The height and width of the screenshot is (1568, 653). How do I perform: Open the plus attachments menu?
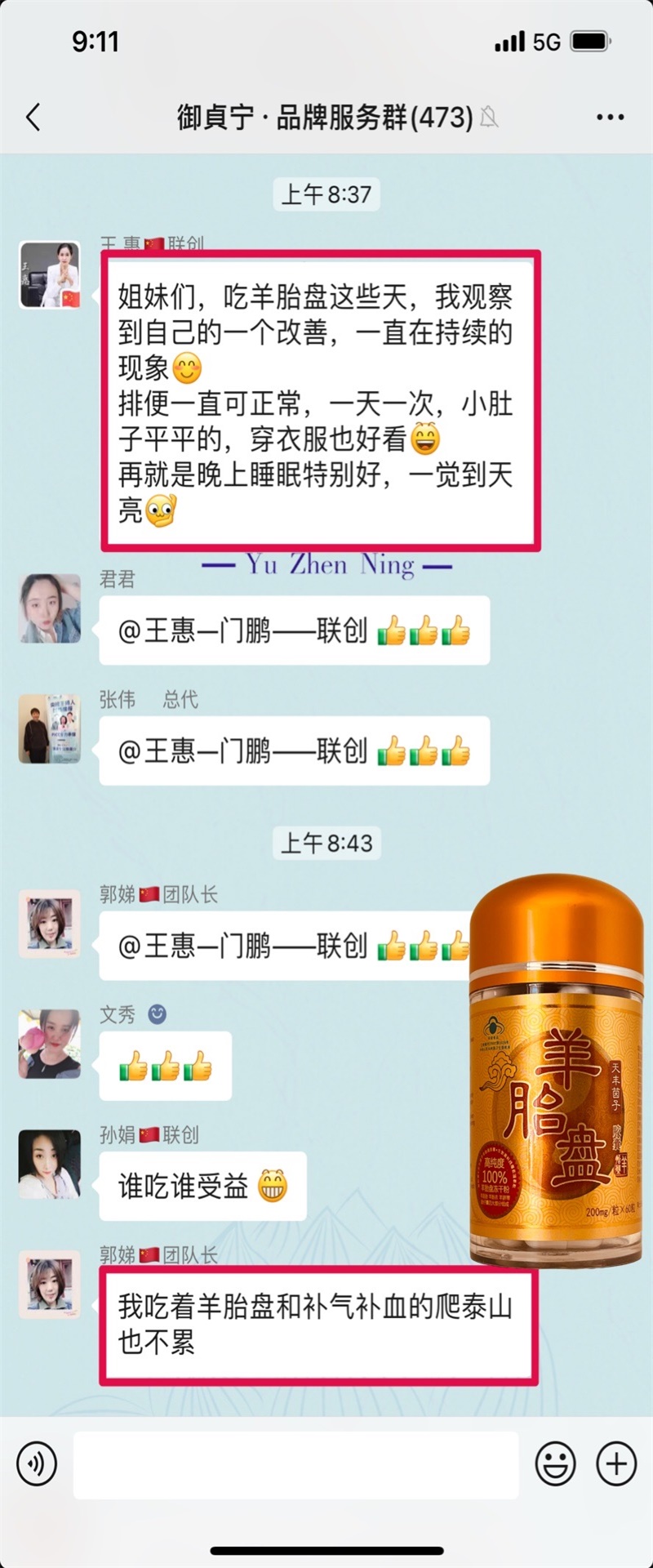click(616, 1463)
